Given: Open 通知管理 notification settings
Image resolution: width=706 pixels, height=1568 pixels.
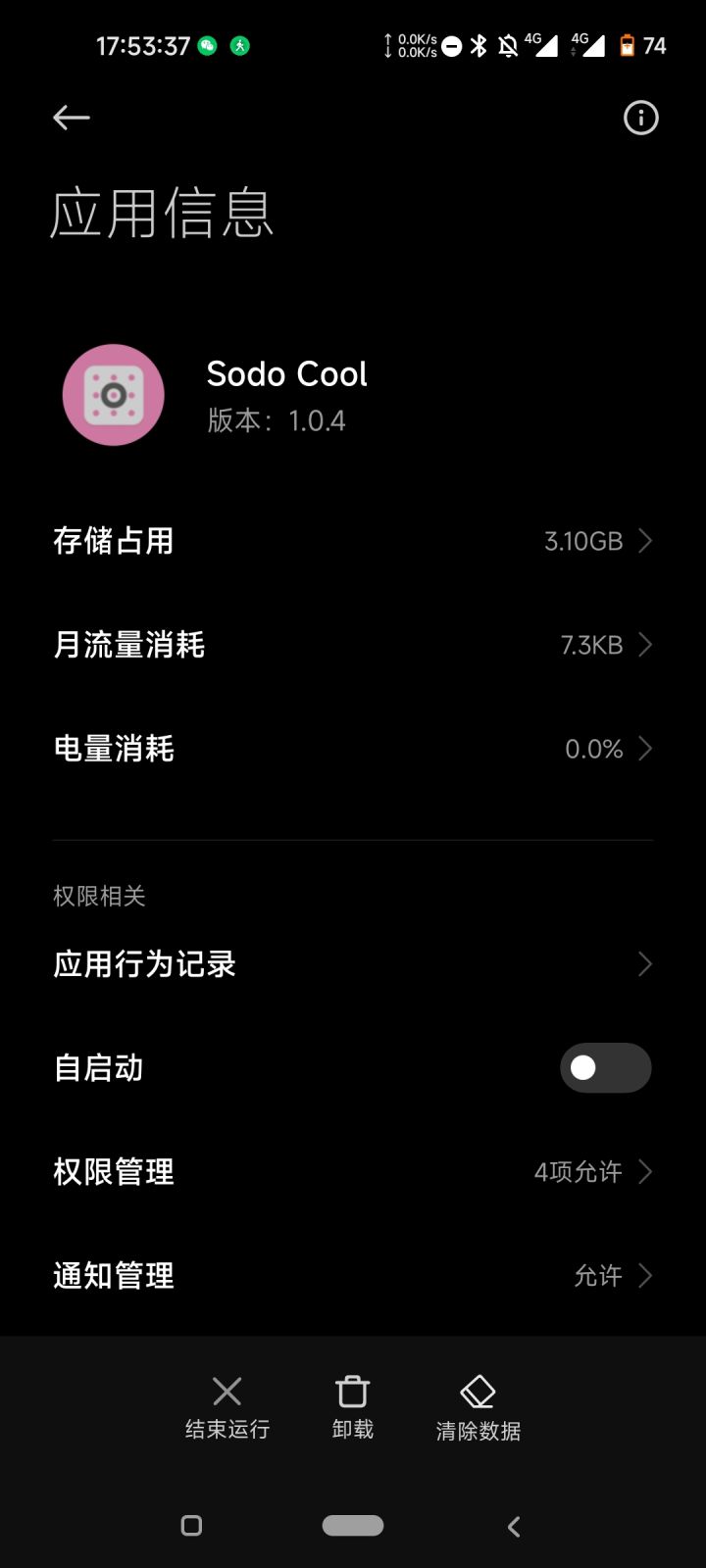Looking at the screenshot, I should click(x=353, y=1276).
